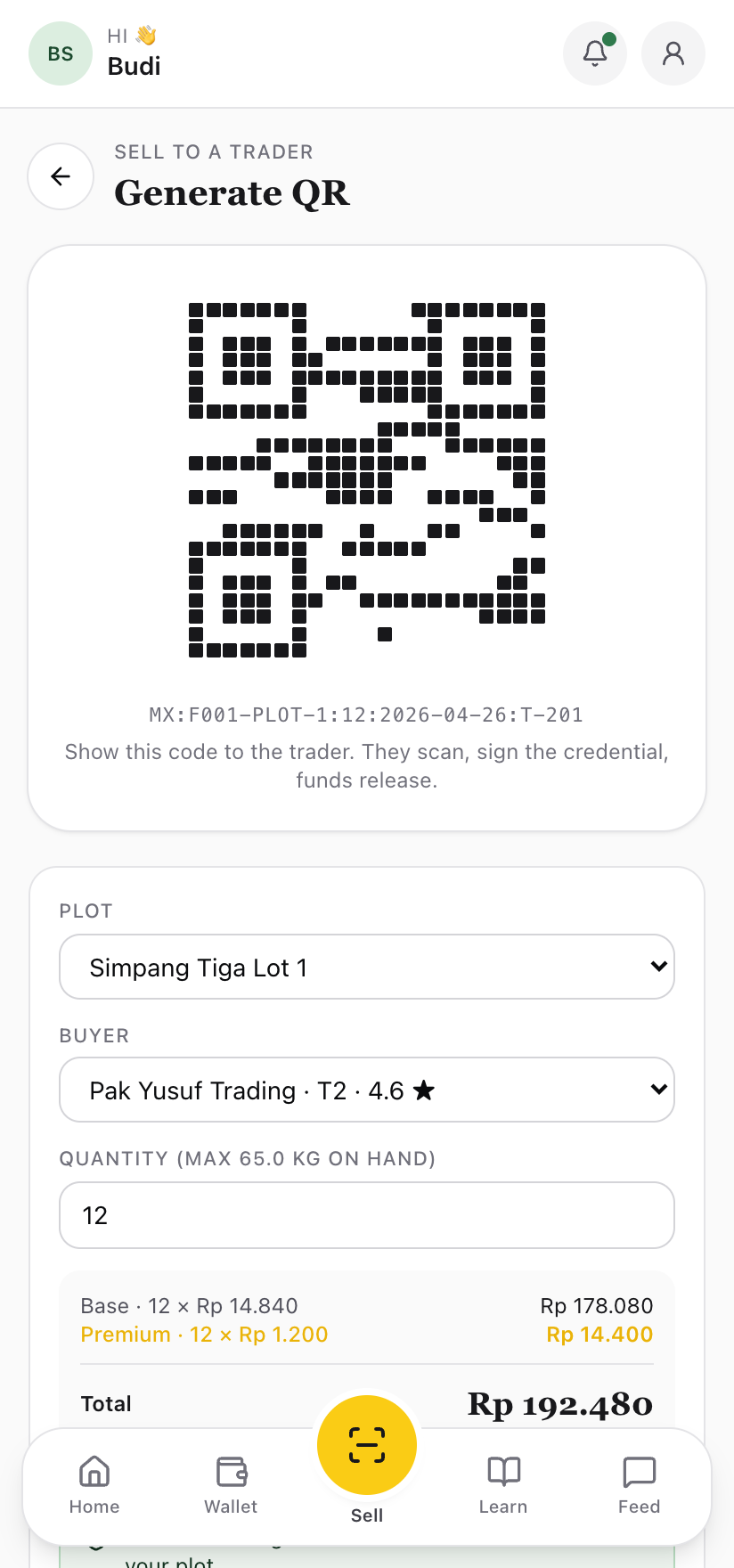Tap the Wallet icon in bottom navigation
This screenshot has width=734, height=1568.
point(230,1472)
